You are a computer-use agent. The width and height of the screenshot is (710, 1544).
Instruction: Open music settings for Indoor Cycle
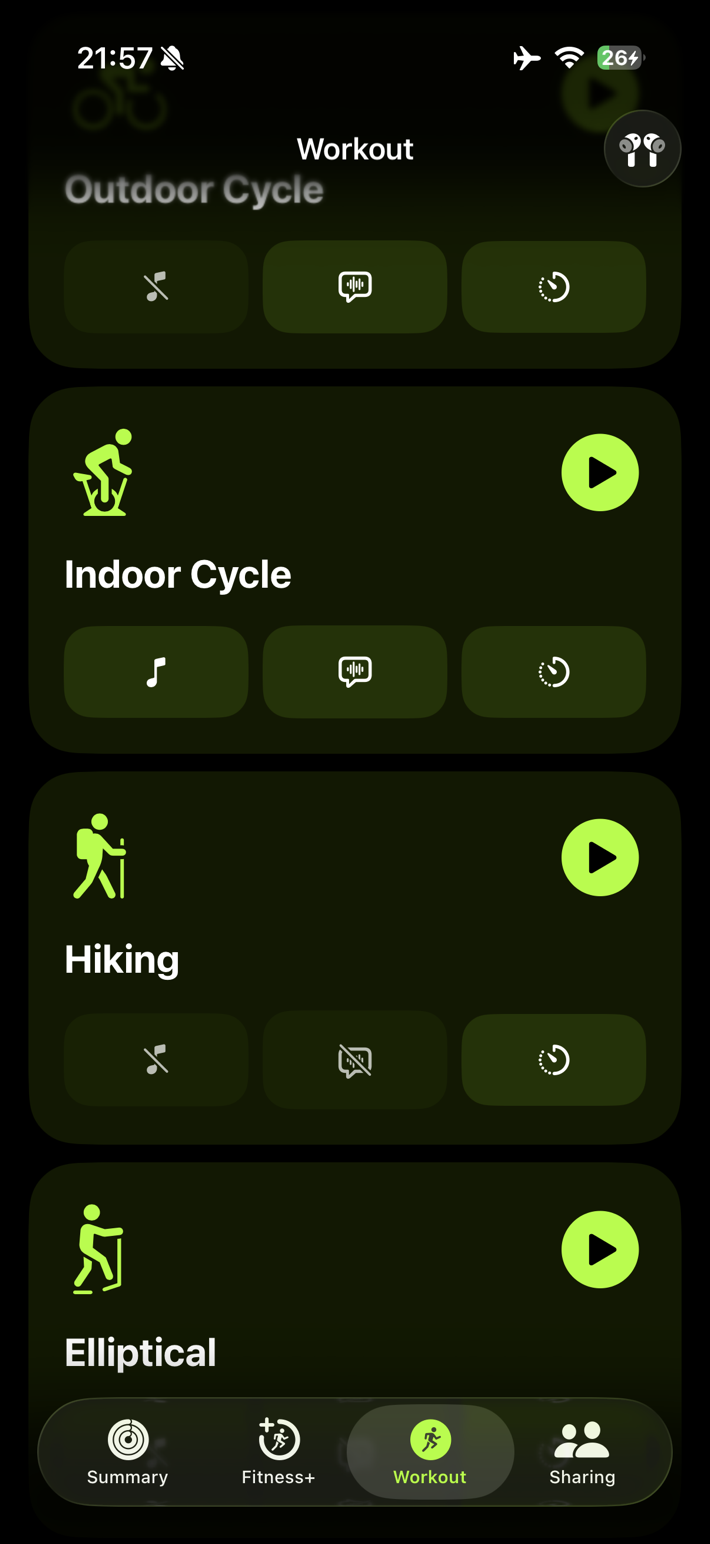click(156, 672)
